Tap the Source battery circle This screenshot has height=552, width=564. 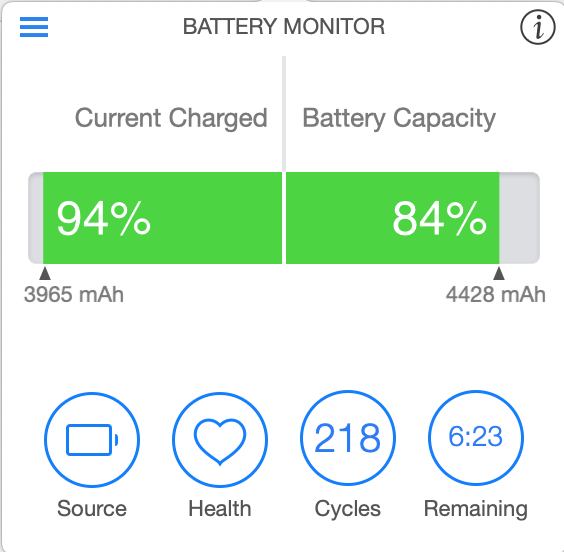pyautogui.click(x=92, y=439)
